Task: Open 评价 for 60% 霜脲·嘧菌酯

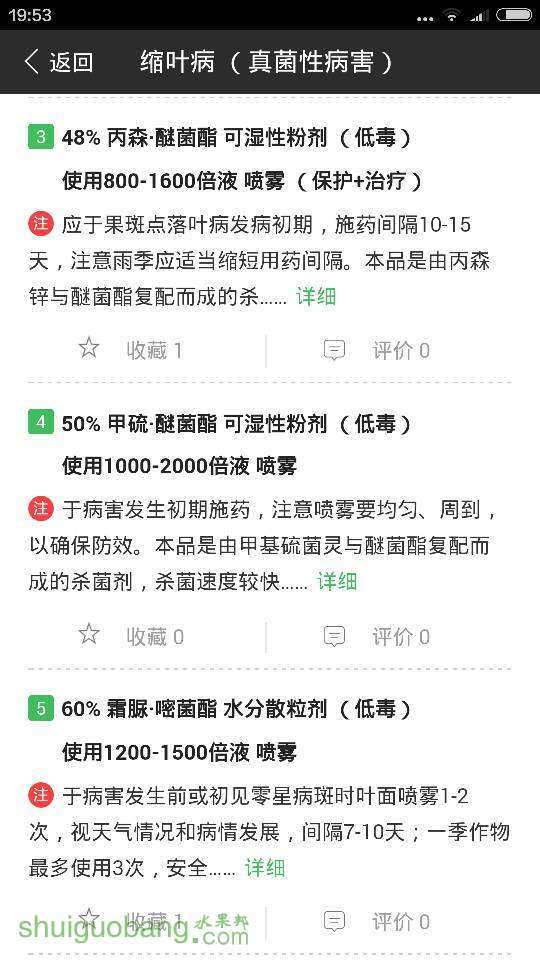Action: pos(377,921)
